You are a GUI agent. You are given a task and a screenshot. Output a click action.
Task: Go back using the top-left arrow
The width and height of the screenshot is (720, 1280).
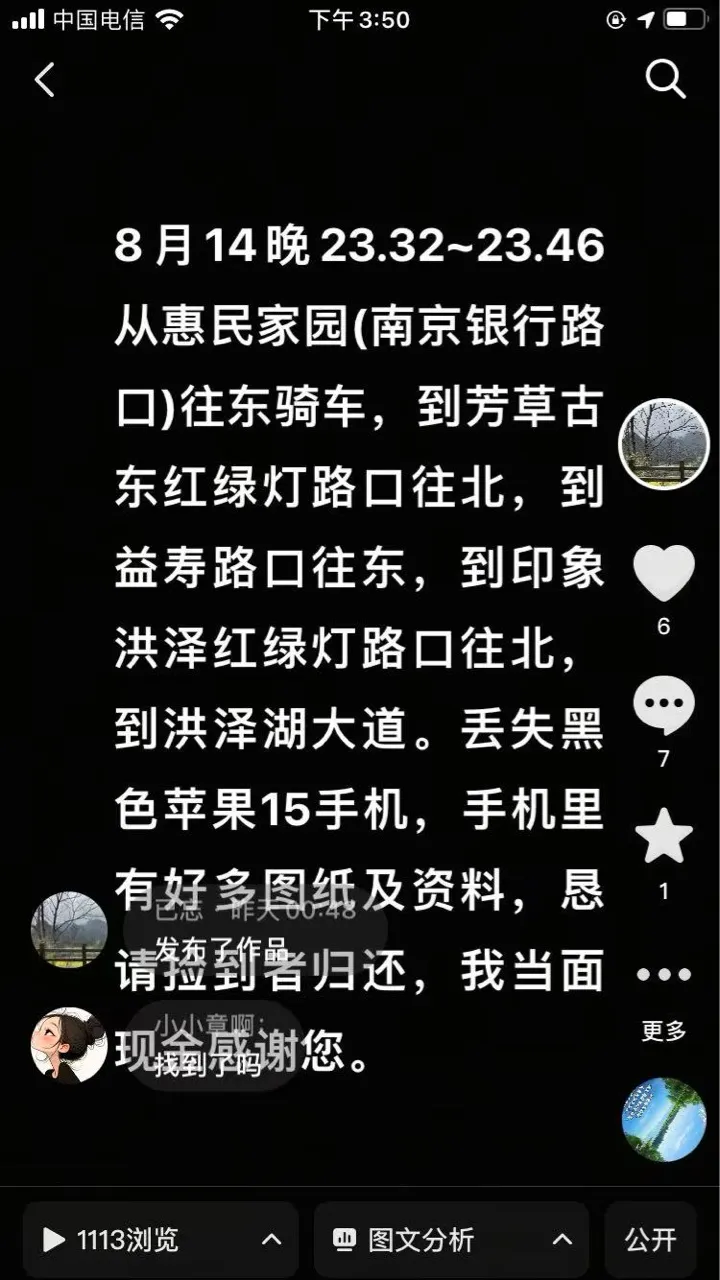[45, 80]
